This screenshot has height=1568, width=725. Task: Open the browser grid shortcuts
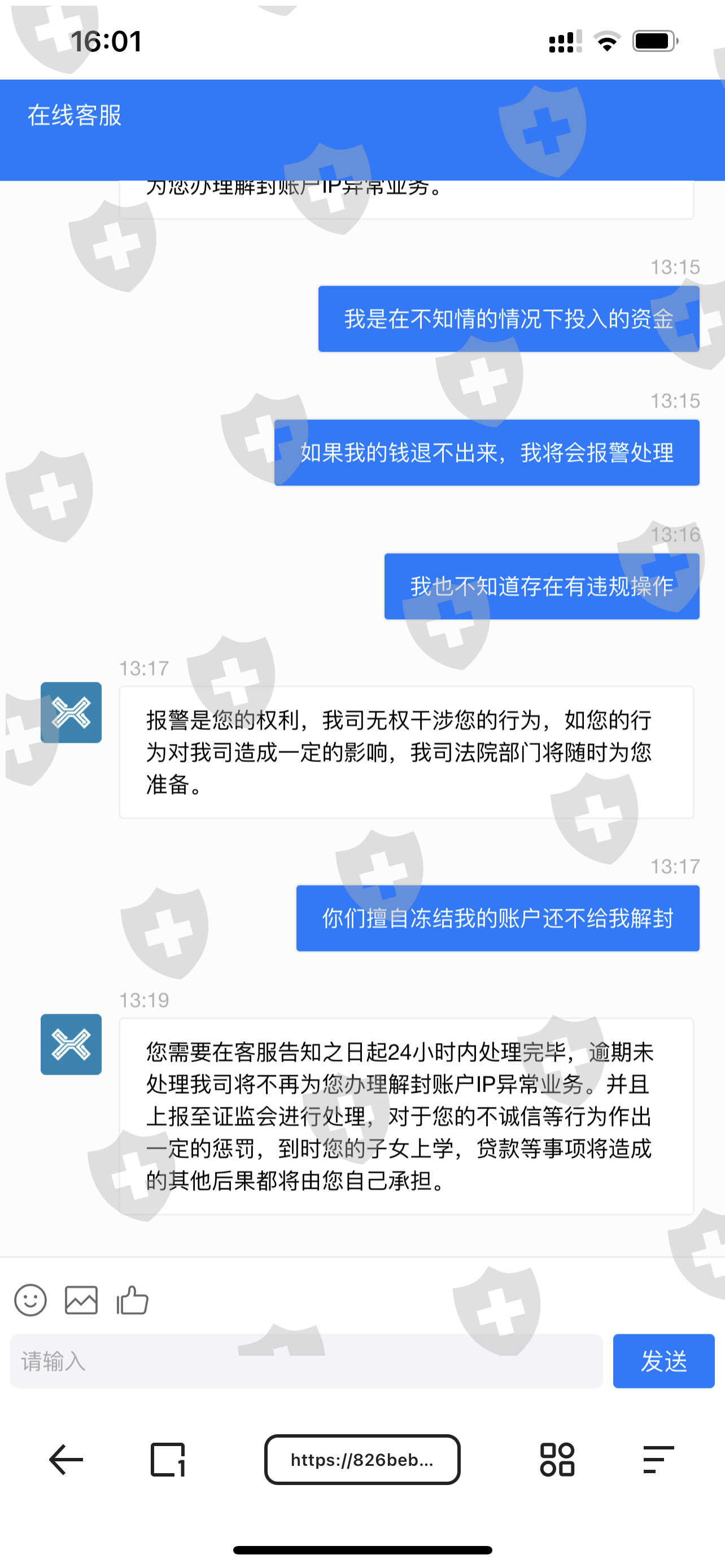557,1460
